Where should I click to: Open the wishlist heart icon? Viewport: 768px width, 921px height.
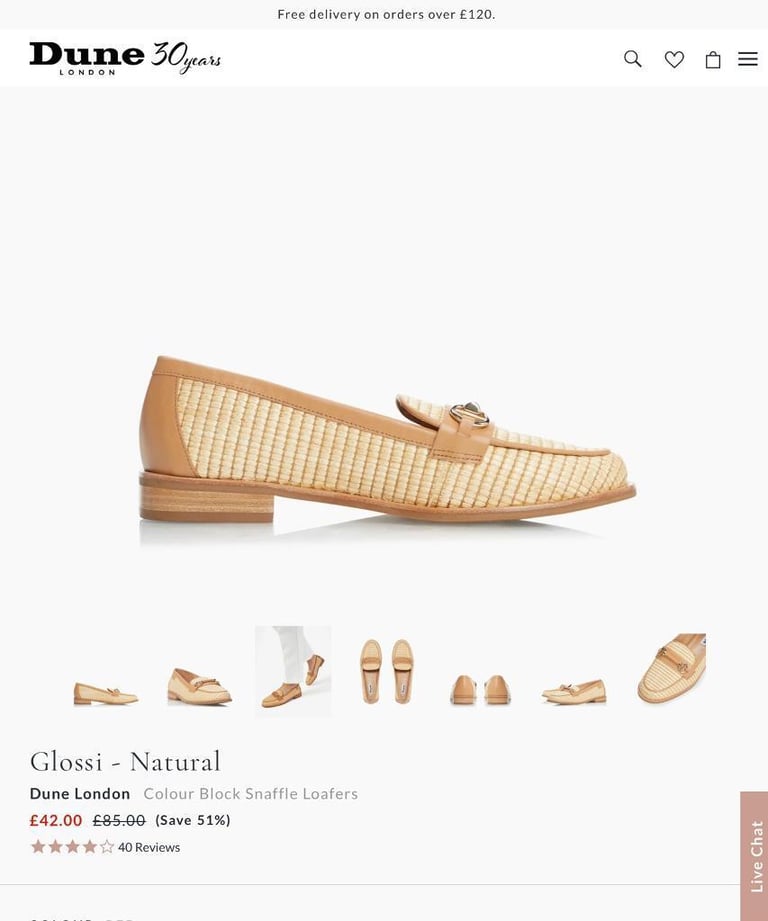[674, 59]
